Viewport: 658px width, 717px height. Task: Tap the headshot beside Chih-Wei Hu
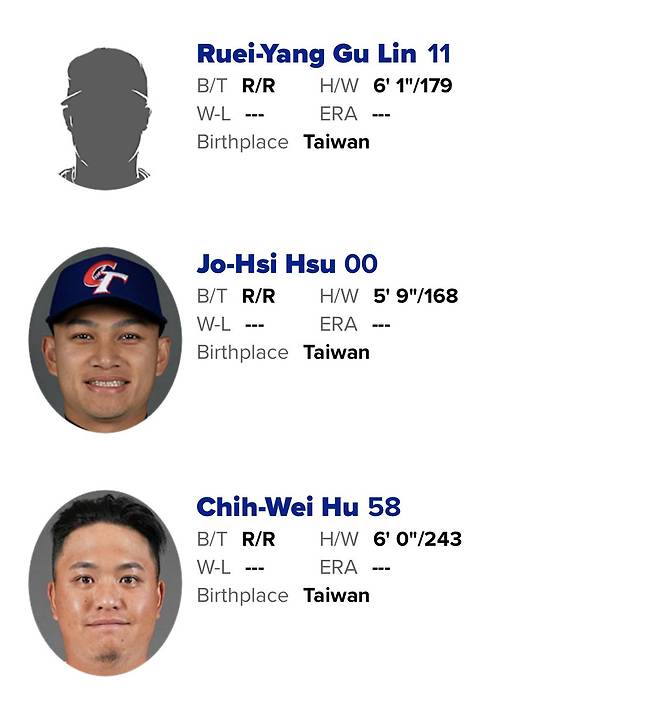click(105, 582)
